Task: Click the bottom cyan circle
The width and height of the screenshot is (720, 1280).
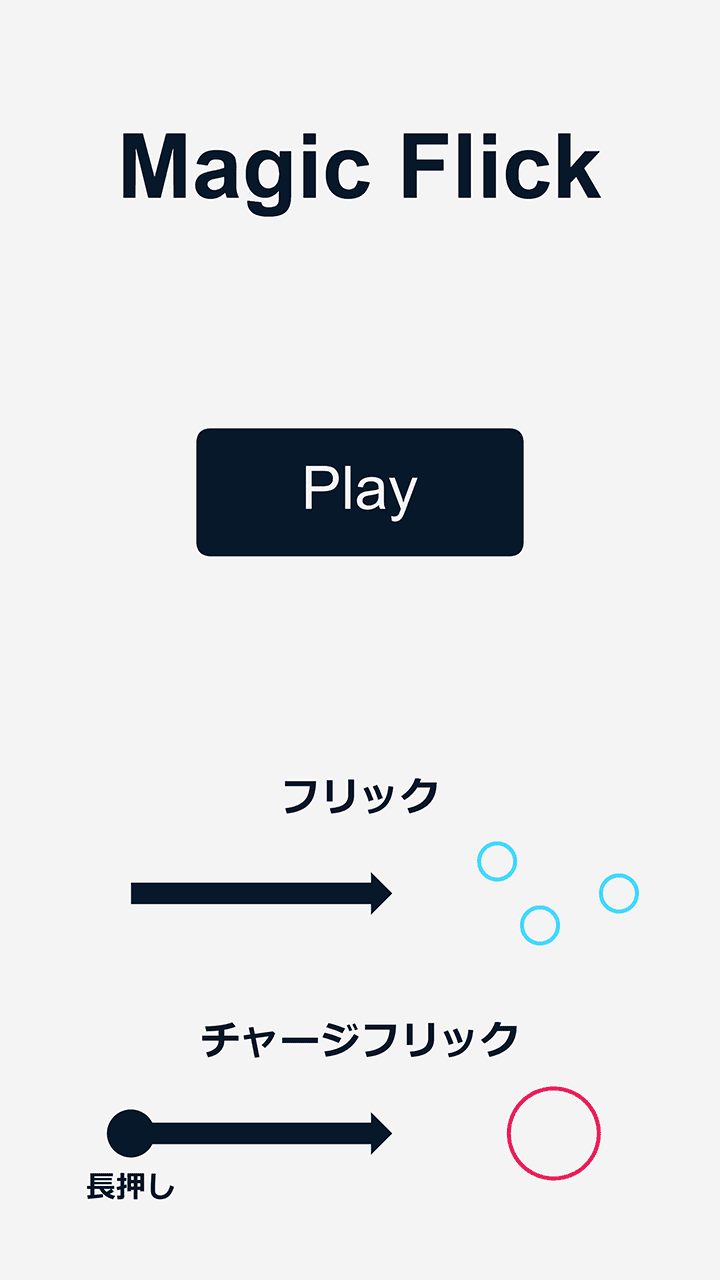Action: pos(541,925)
